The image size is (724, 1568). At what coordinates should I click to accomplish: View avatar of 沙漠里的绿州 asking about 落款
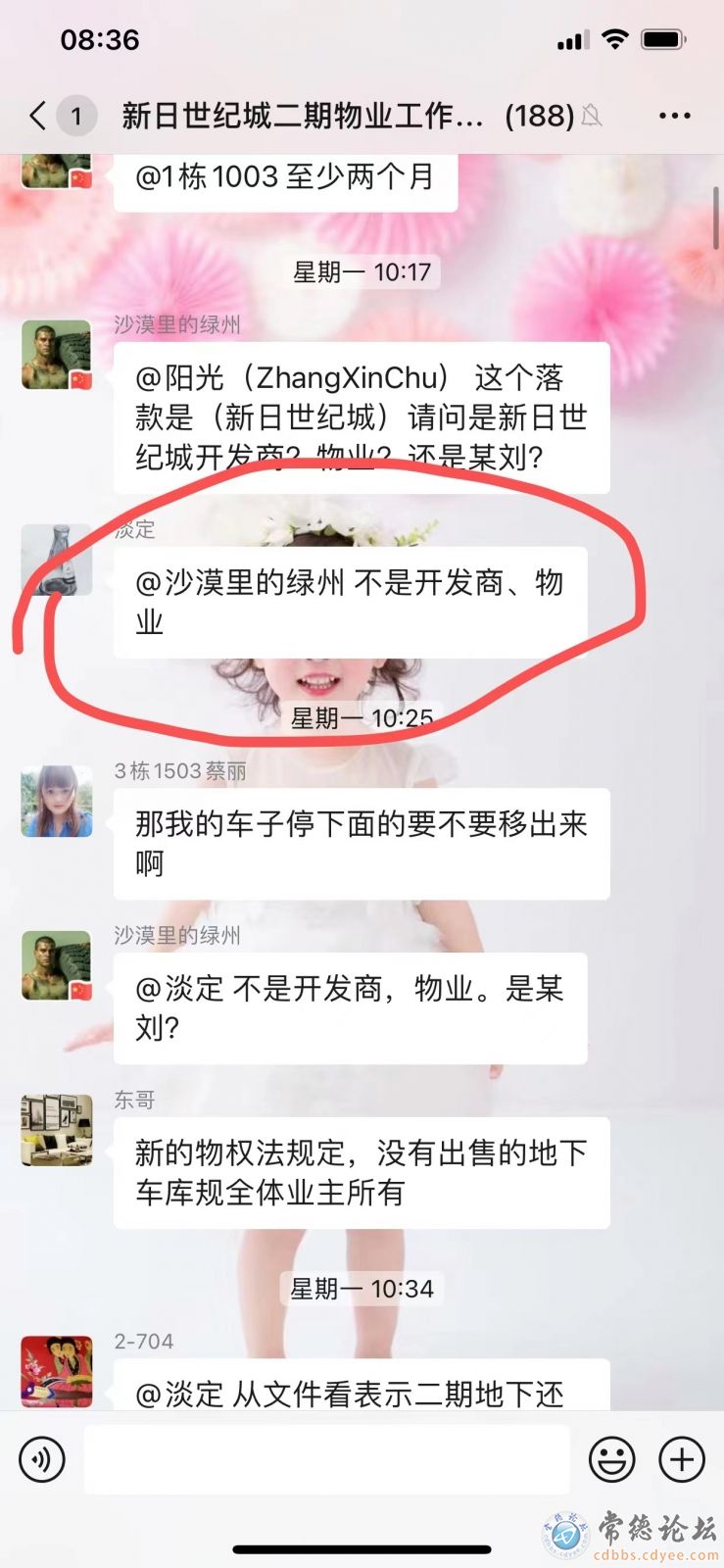tap(57, 355)
